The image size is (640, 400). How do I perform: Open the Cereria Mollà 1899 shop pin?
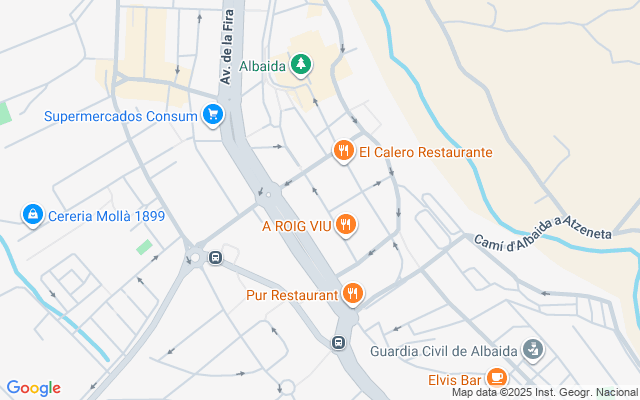[33, 215]
